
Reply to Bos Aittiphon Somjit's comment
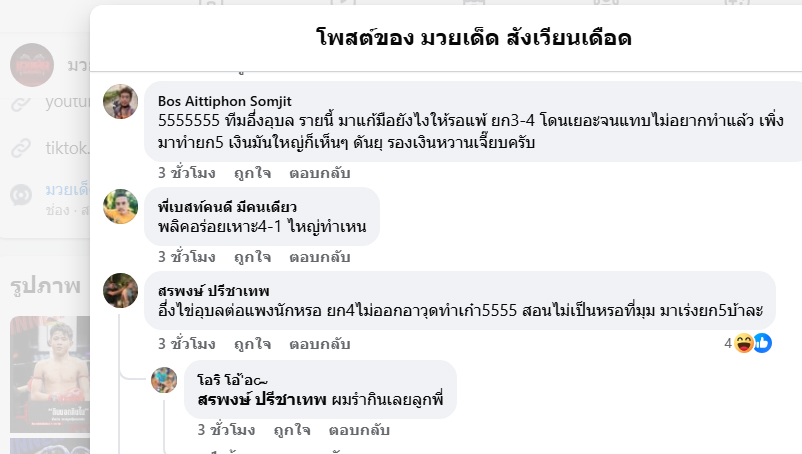(319, 172)
